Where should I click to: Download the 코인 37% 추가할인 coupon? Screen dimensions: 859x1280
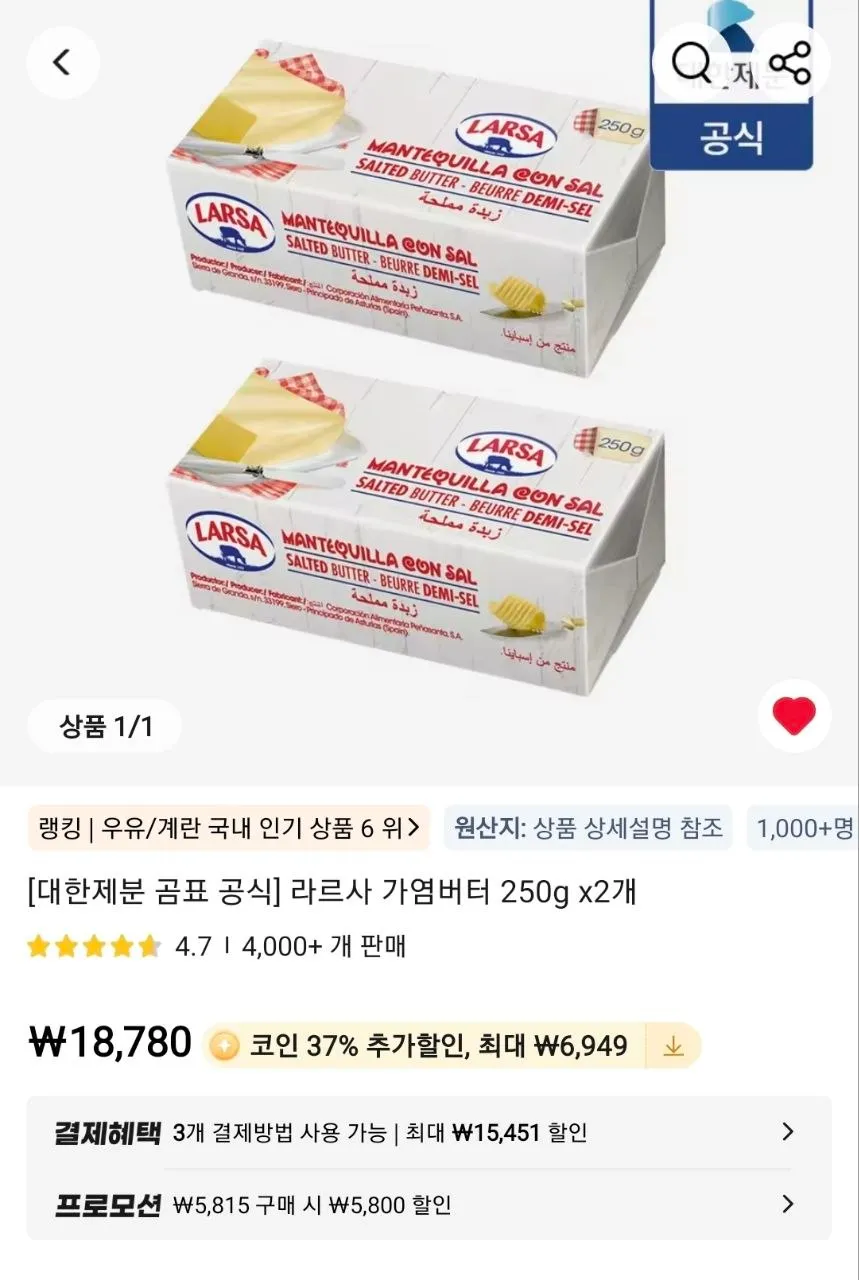673,1046
